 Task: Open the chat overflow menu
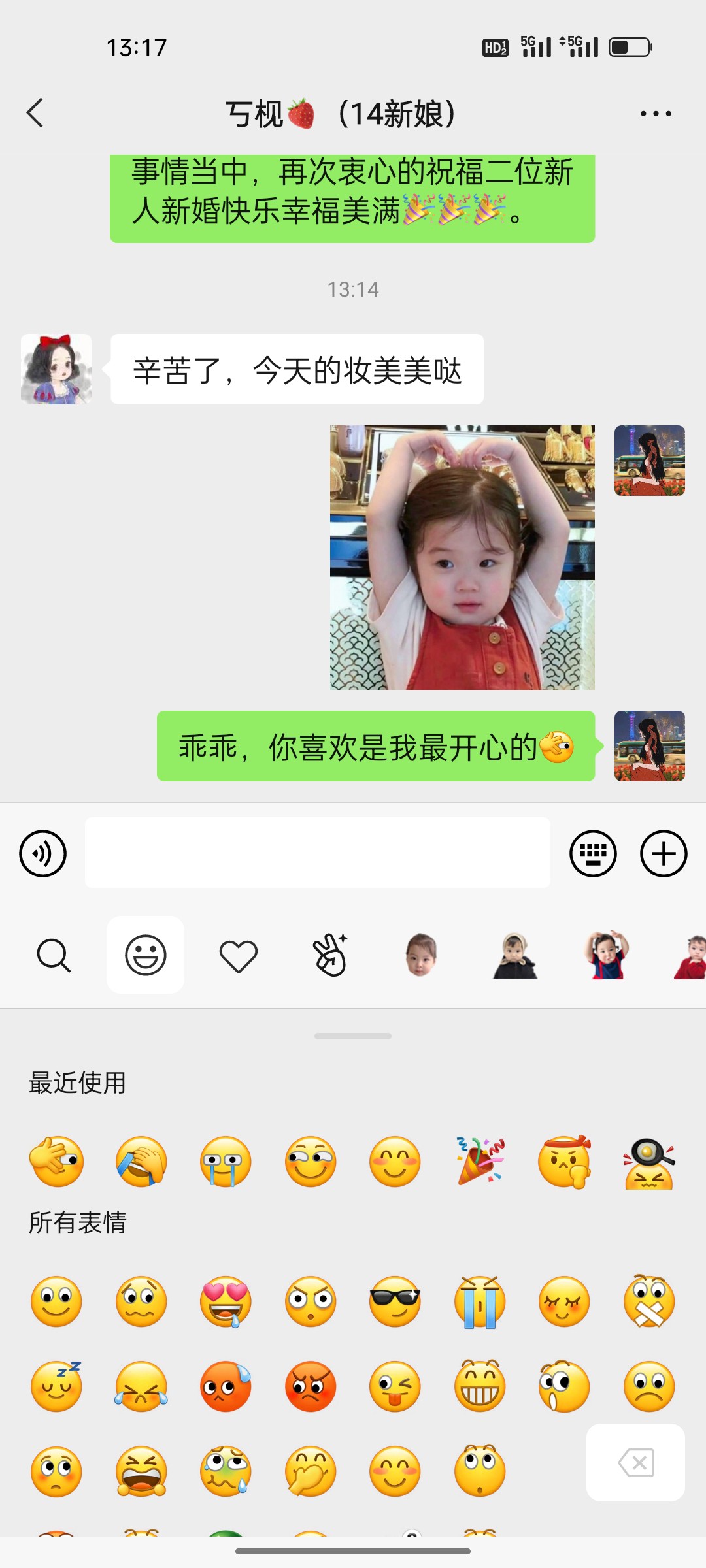(x=656, y=113)
